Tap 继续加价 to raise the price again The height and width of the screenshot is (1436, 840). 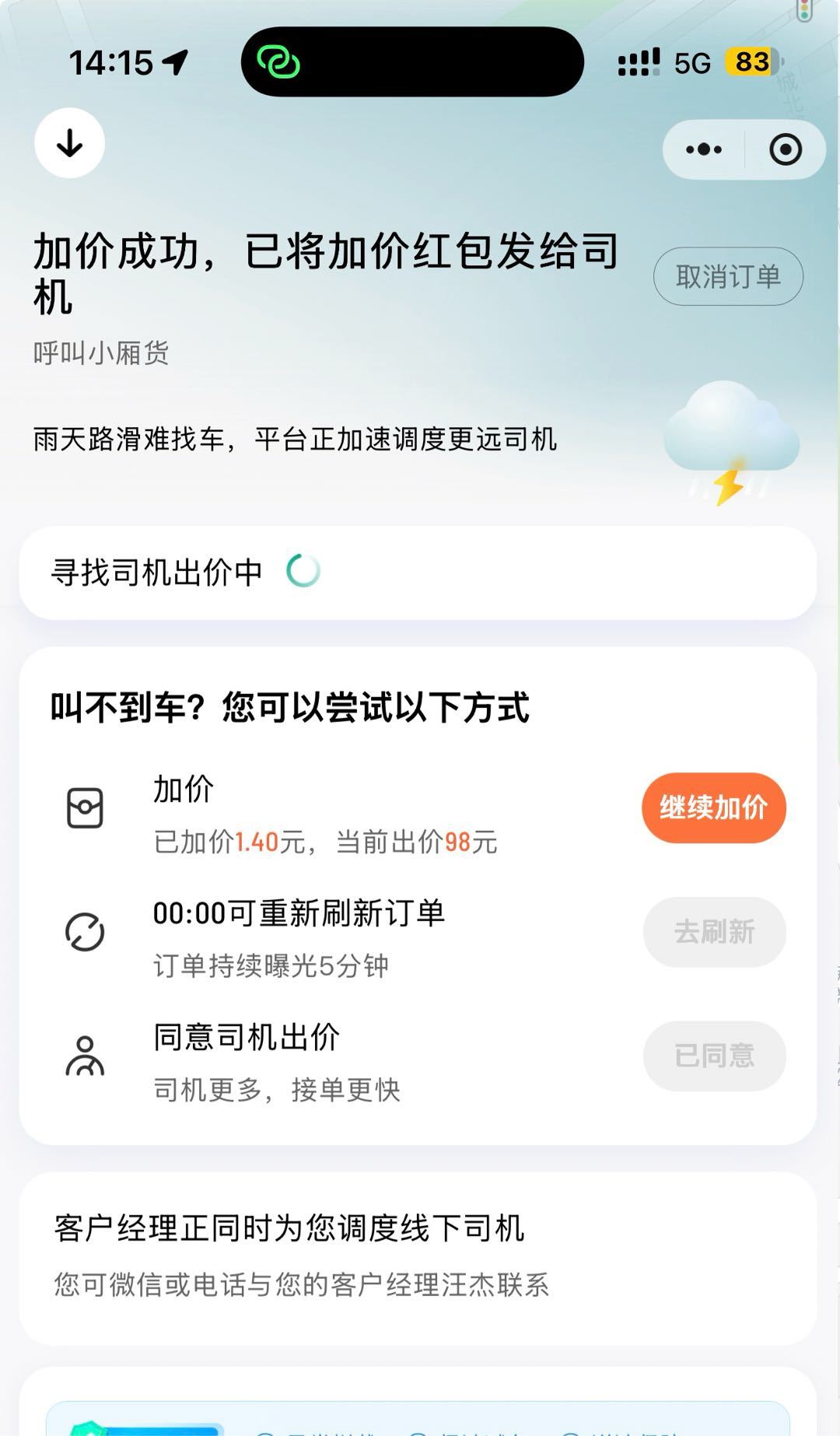tap(713, 807)
